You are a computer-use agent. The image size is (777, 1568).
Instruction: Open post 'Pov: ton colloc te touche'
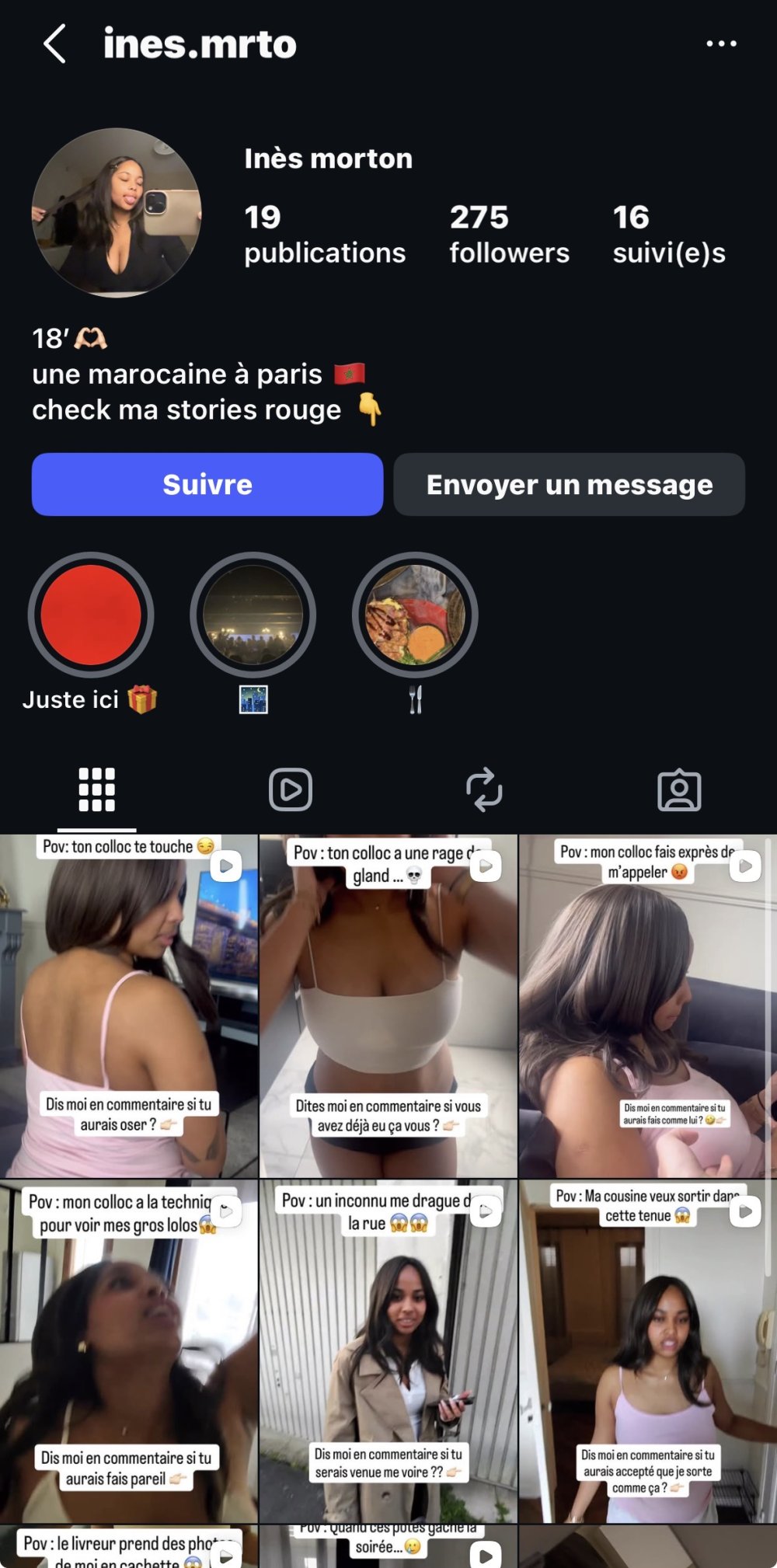(128, 1006)
